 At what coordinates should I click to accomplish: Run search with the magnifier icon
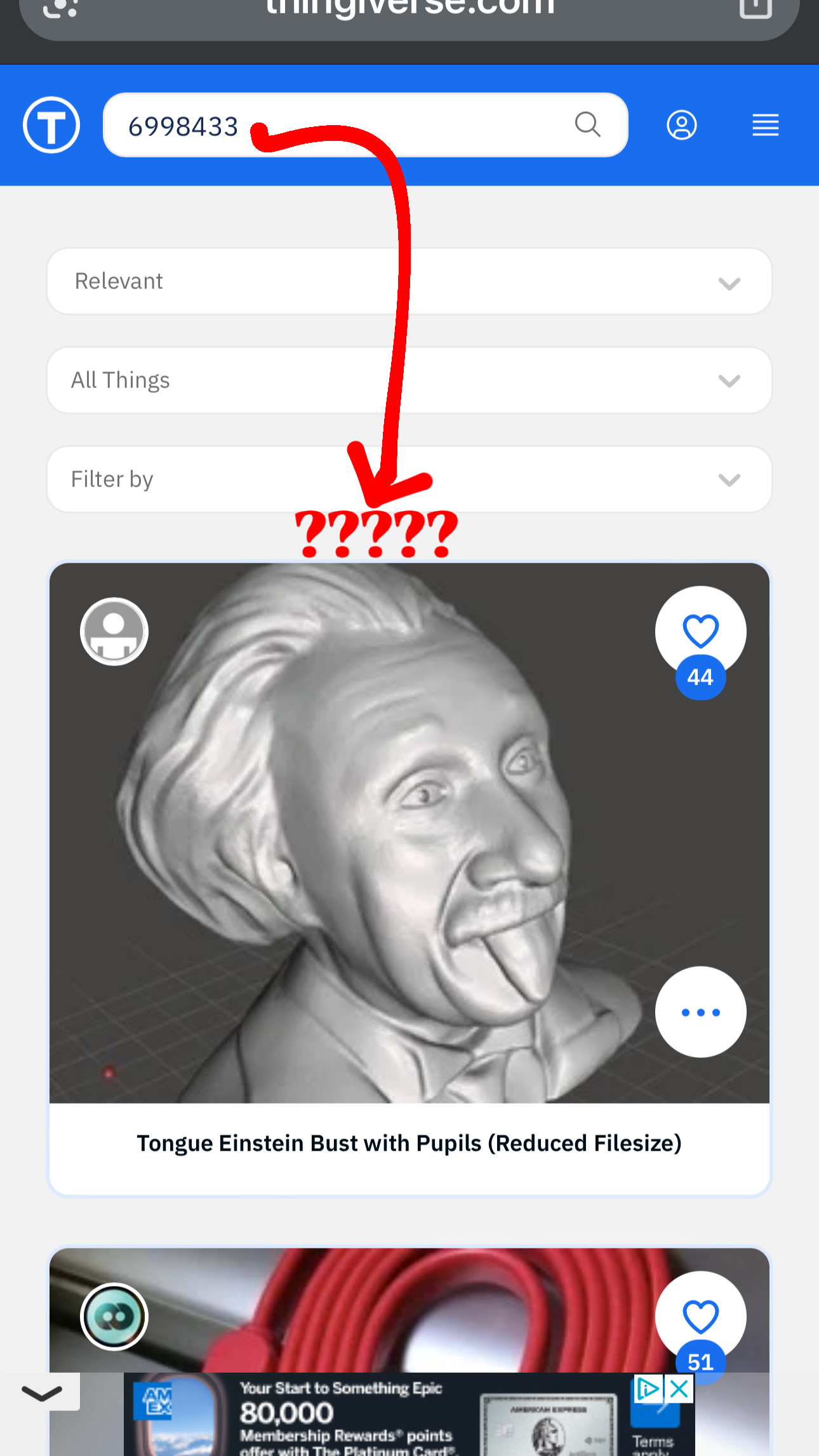[588, 124]
